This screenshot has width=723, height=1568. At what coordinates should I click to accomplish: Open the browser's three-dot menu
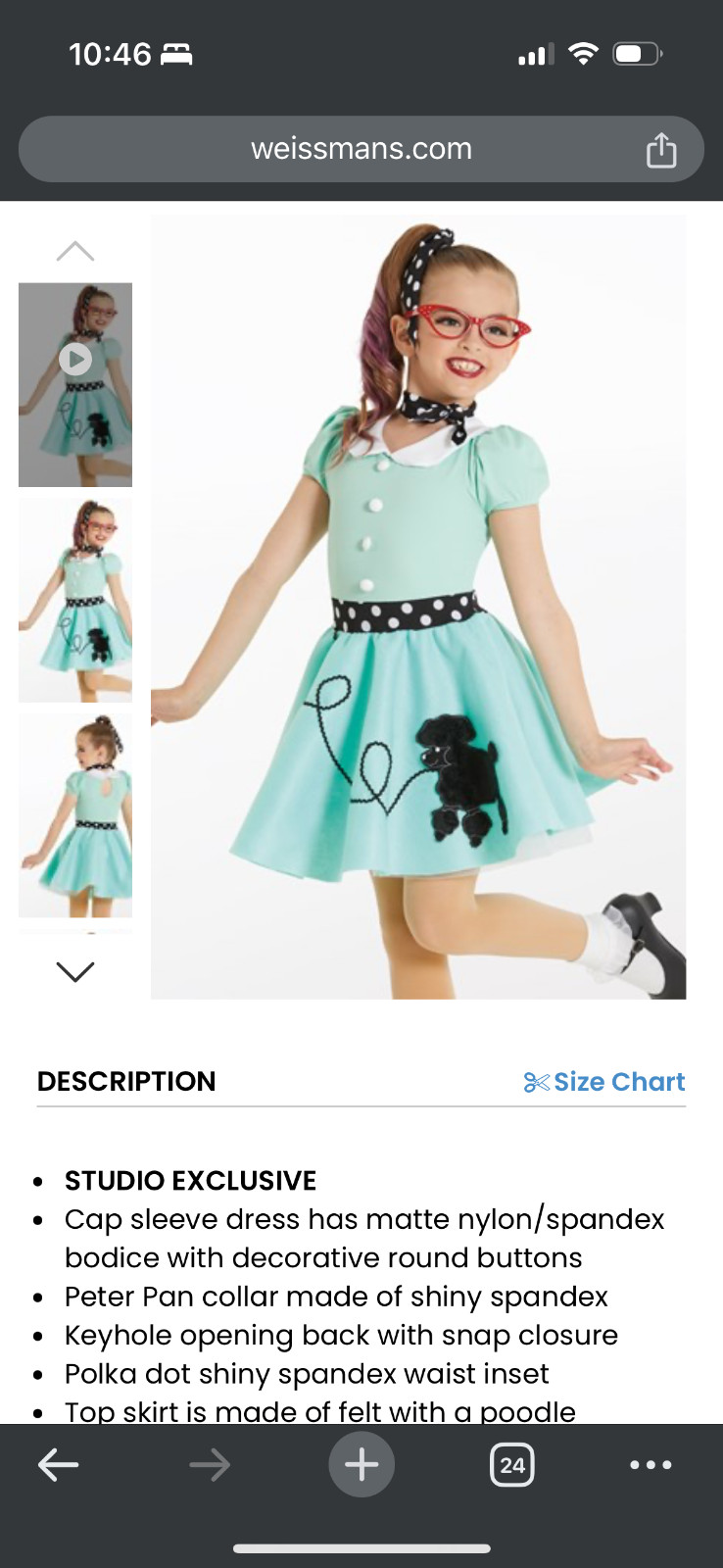(651, 1465)
